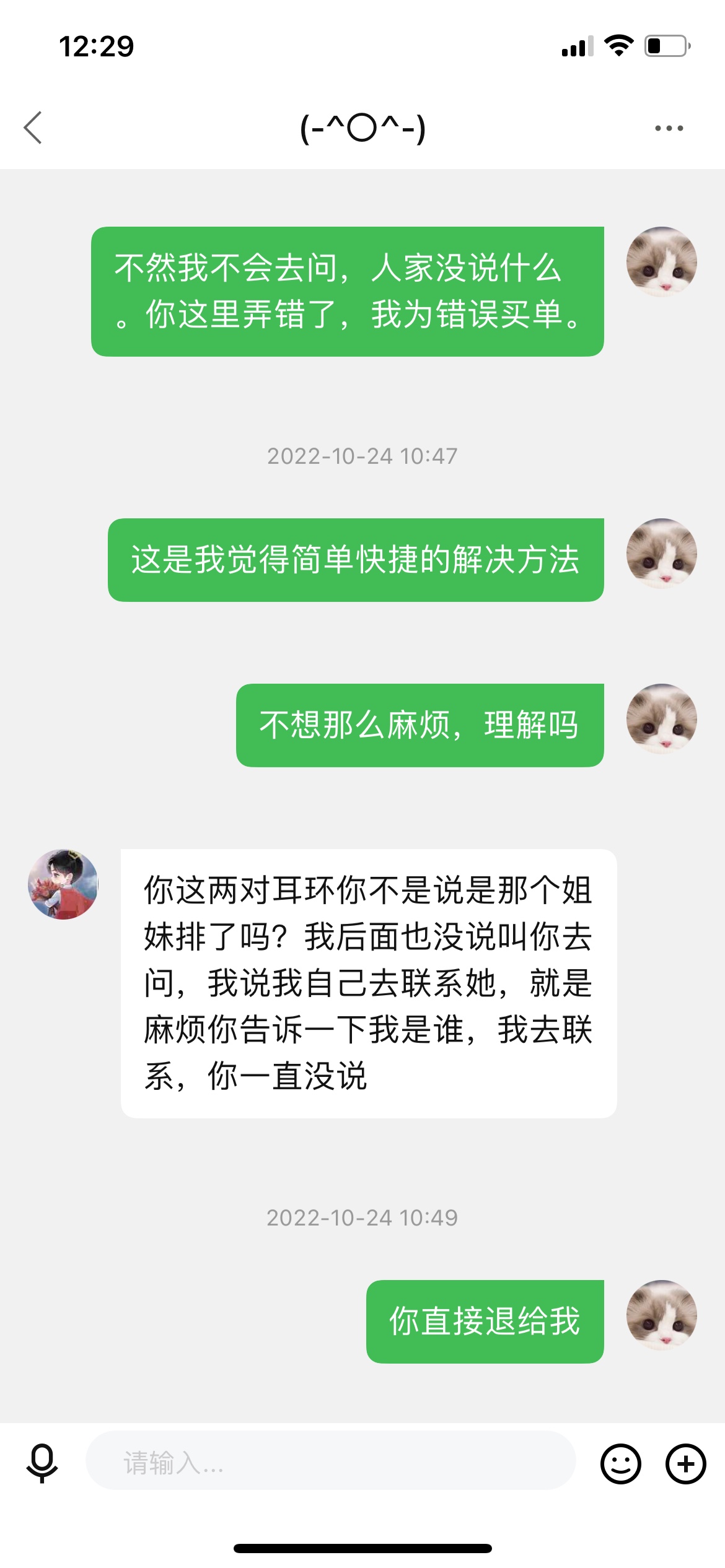Screen dimensions: 725x1568
Task: Go back using the arrow icon
Action: tap(33, 128)
